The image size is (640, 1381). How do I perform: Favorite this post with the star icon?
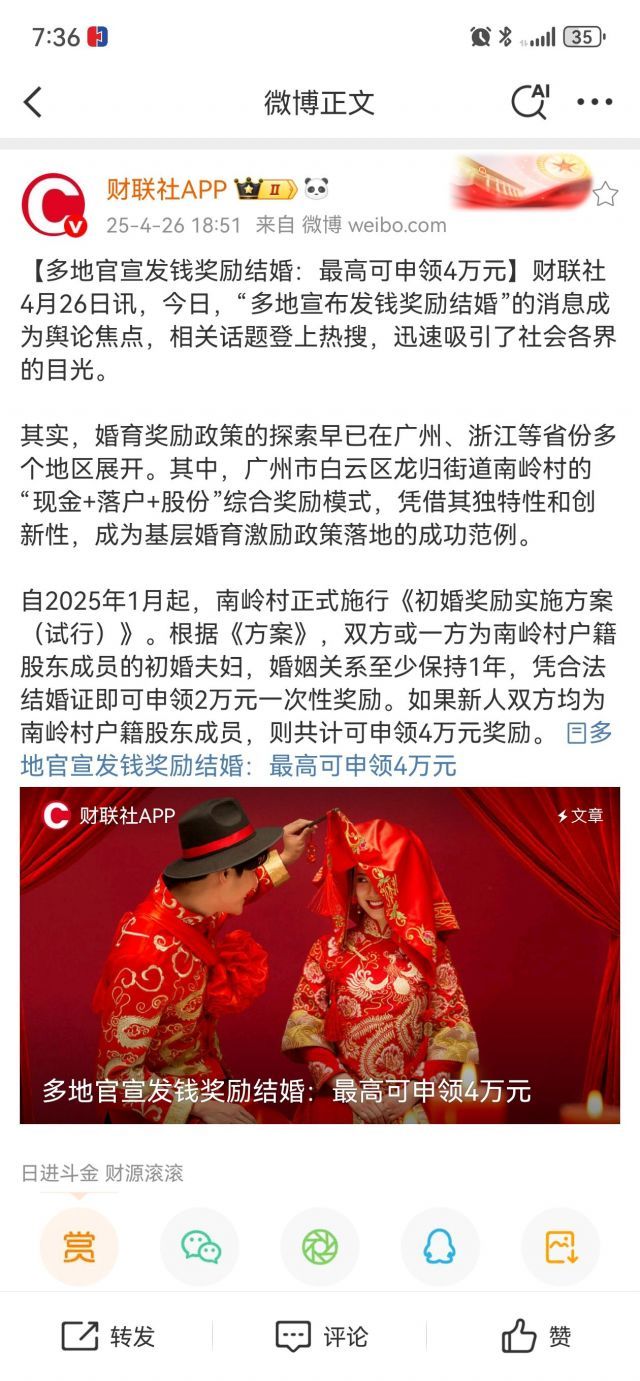[x=605, y=194]
